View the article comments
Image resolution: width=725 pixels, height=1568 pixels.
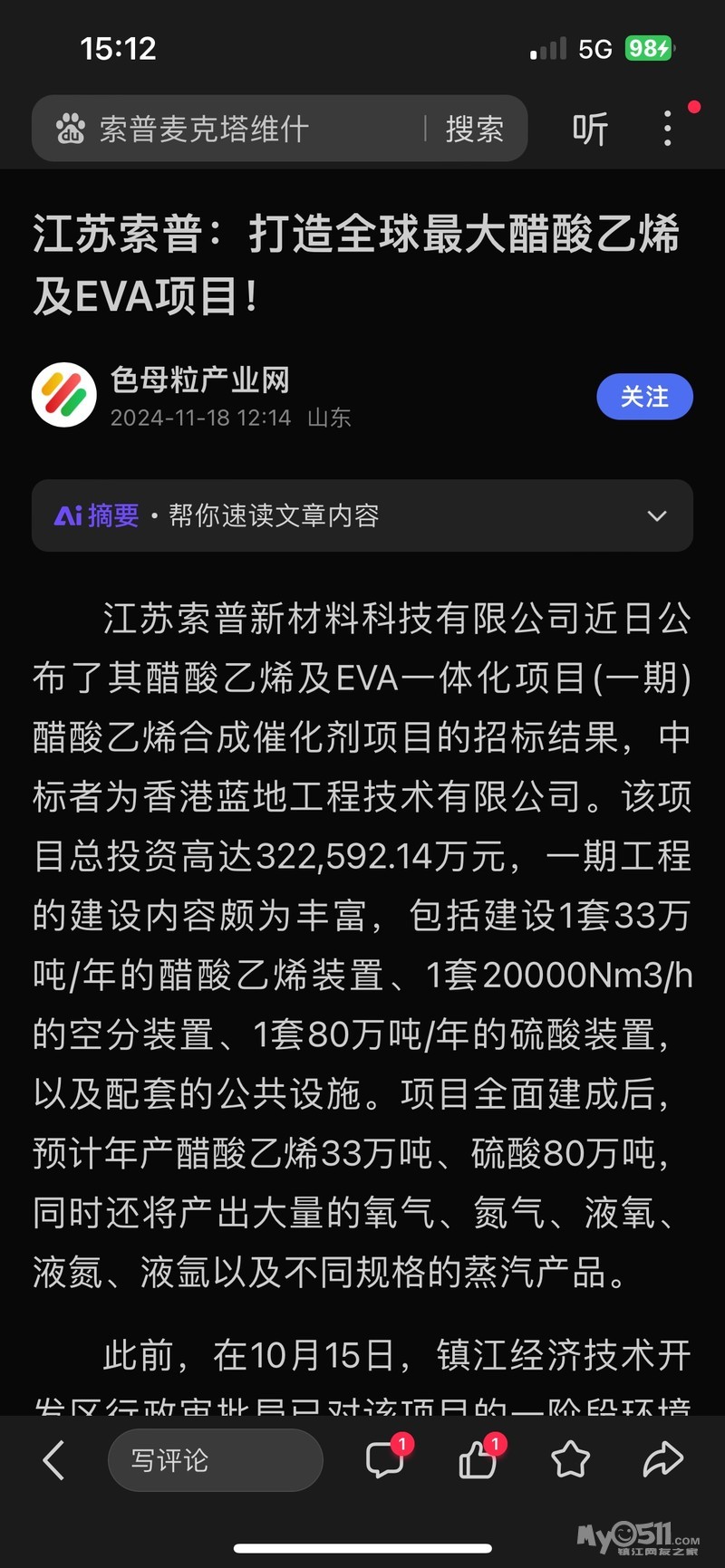385,1460
